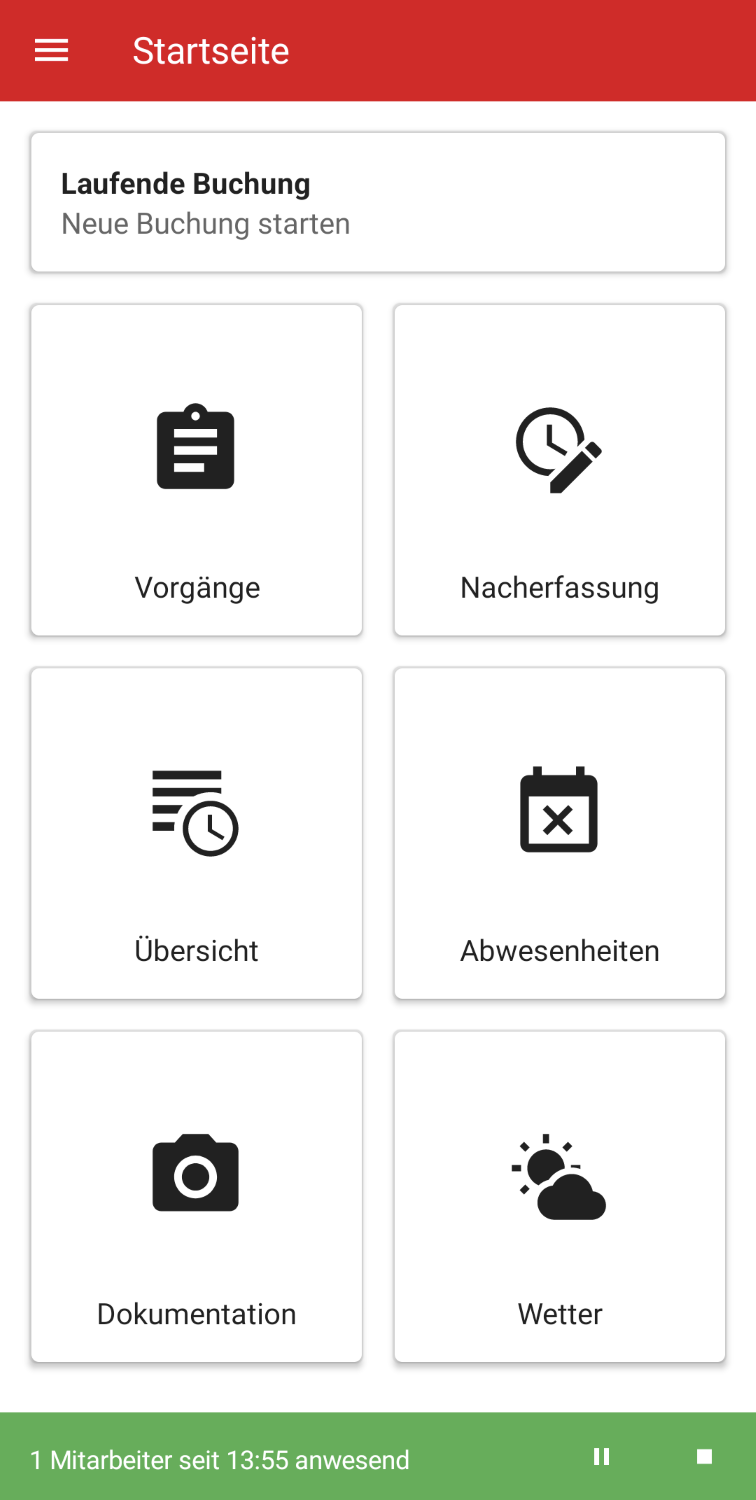Select the Wetter tile

[559, 1196]
